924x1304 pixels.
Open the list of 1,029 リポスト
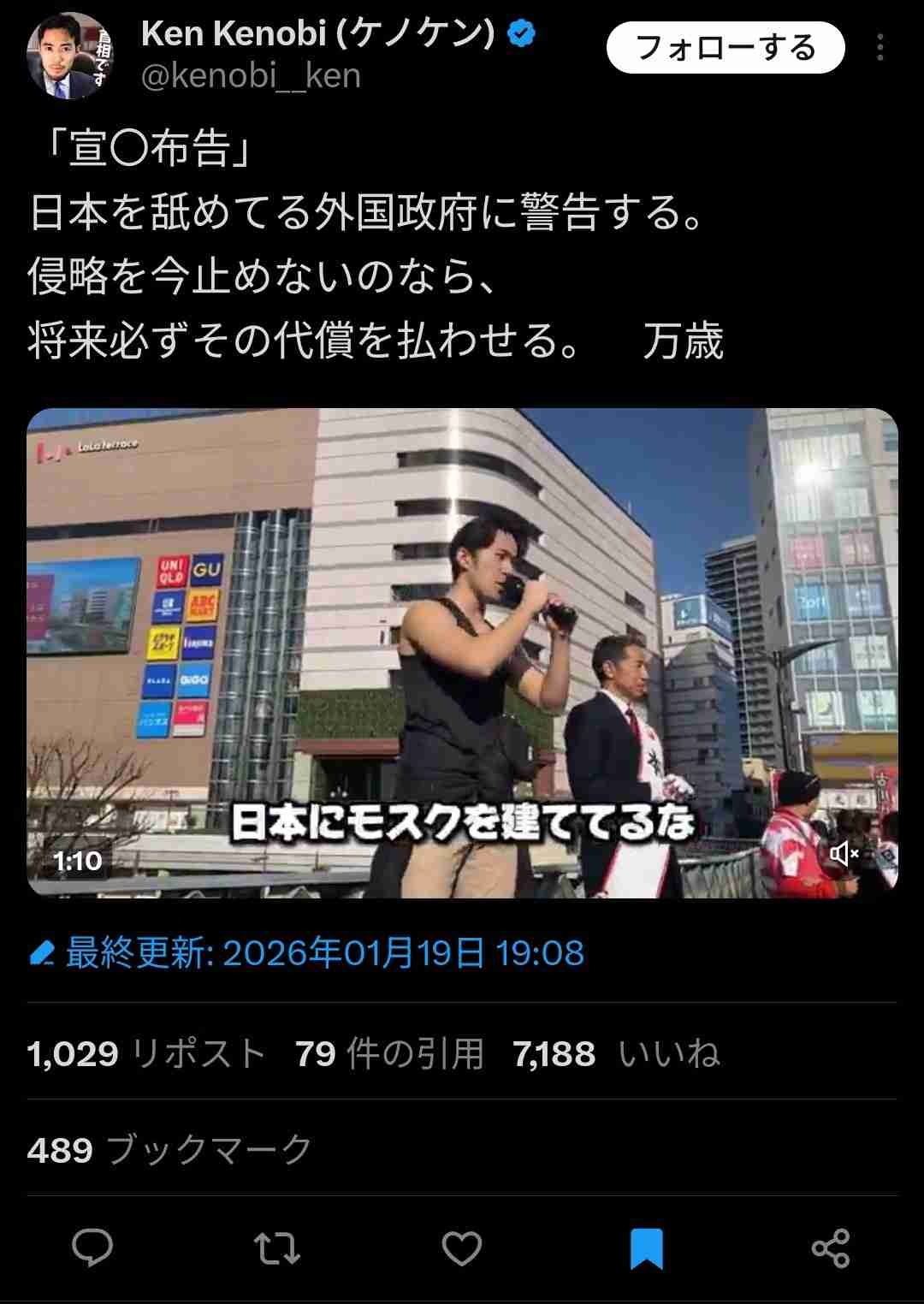point(146,1054)
